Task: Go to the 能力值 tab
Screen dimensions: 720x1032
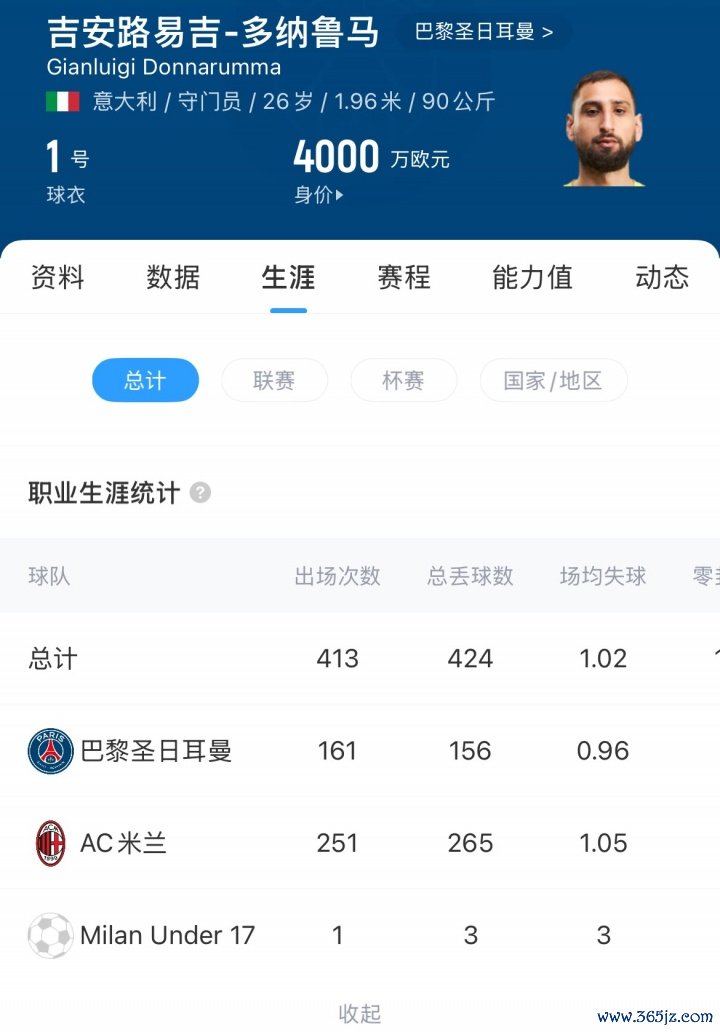Action: pos(532,277)
